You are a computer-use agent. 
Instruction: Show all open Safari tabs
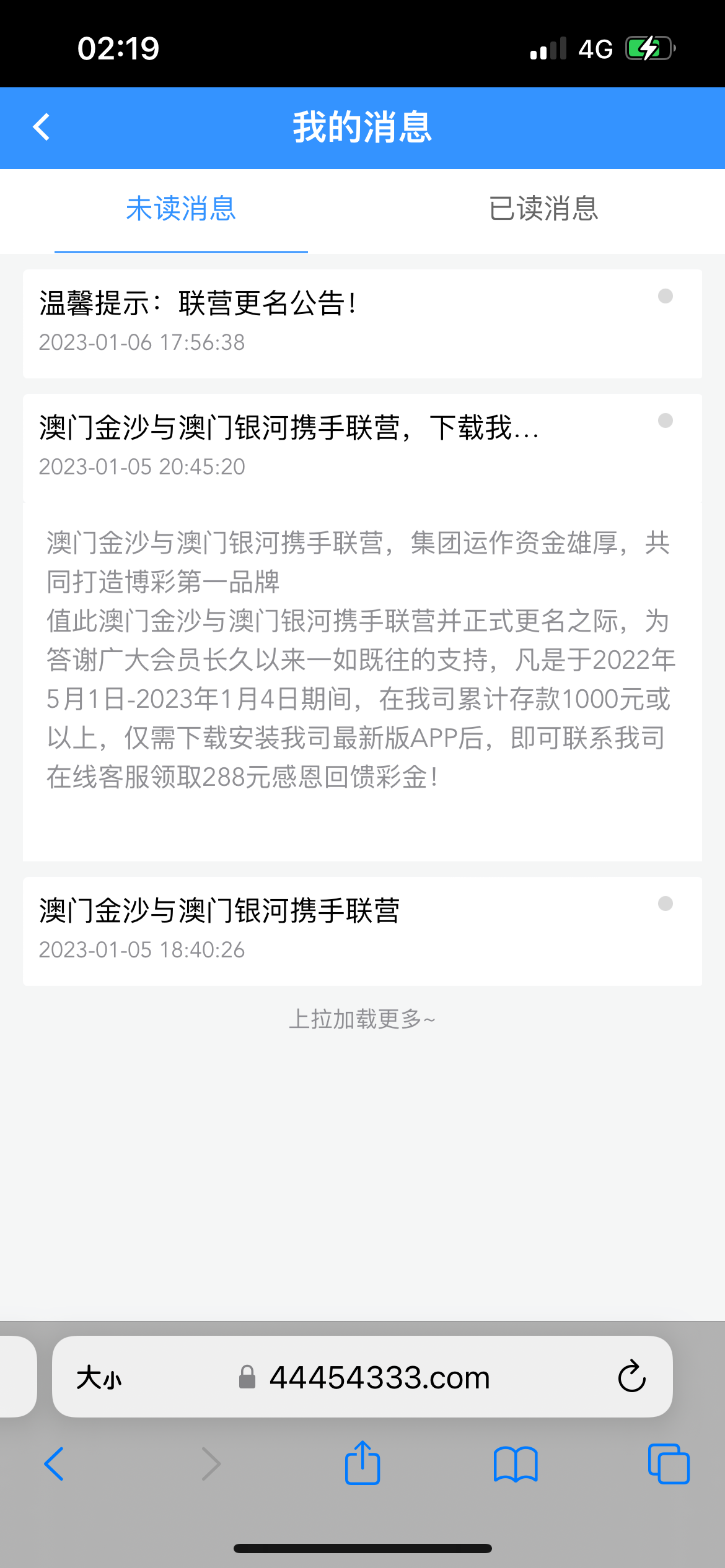click(x=669, y=1464)
